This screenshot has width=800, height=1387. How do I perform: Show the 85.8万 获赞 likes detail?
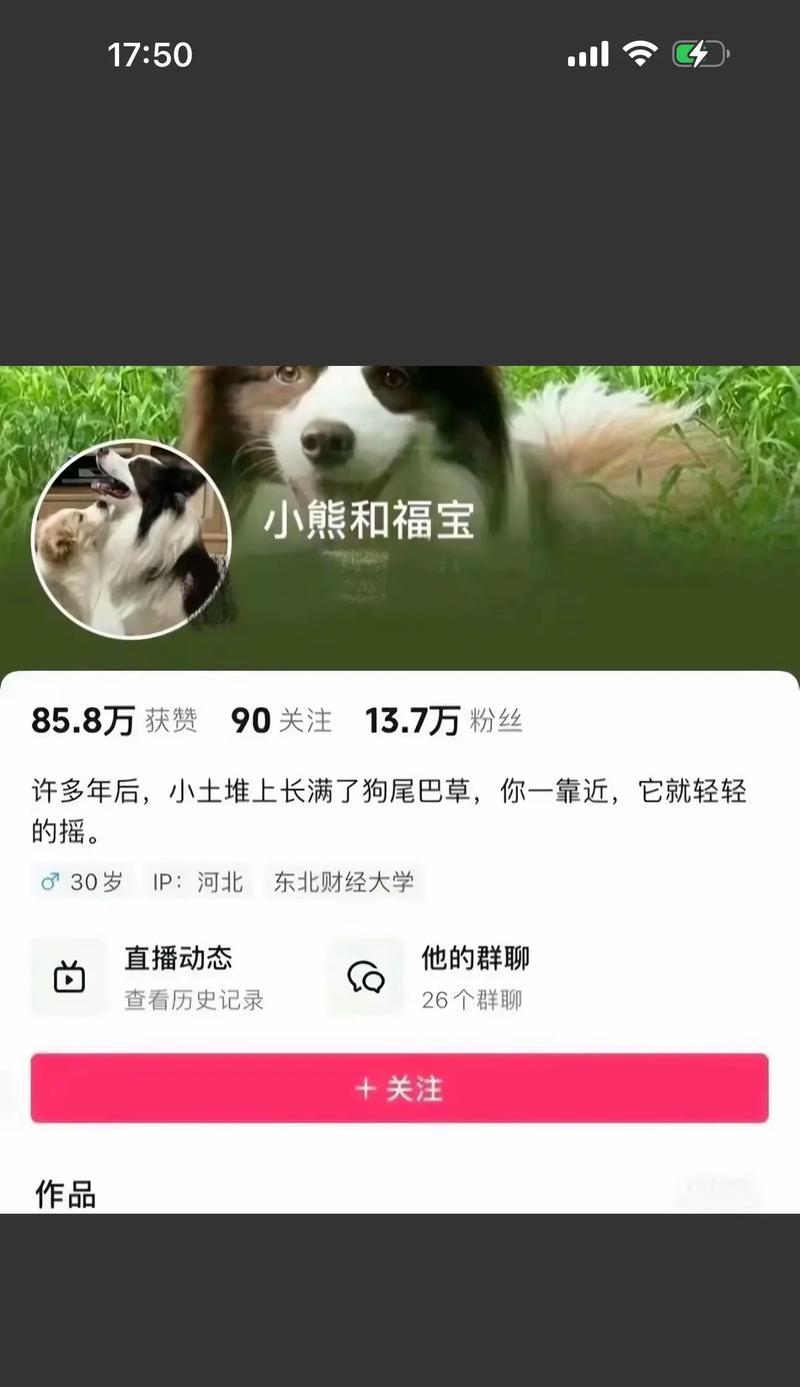pyautogui.click(x=114, y=720)
